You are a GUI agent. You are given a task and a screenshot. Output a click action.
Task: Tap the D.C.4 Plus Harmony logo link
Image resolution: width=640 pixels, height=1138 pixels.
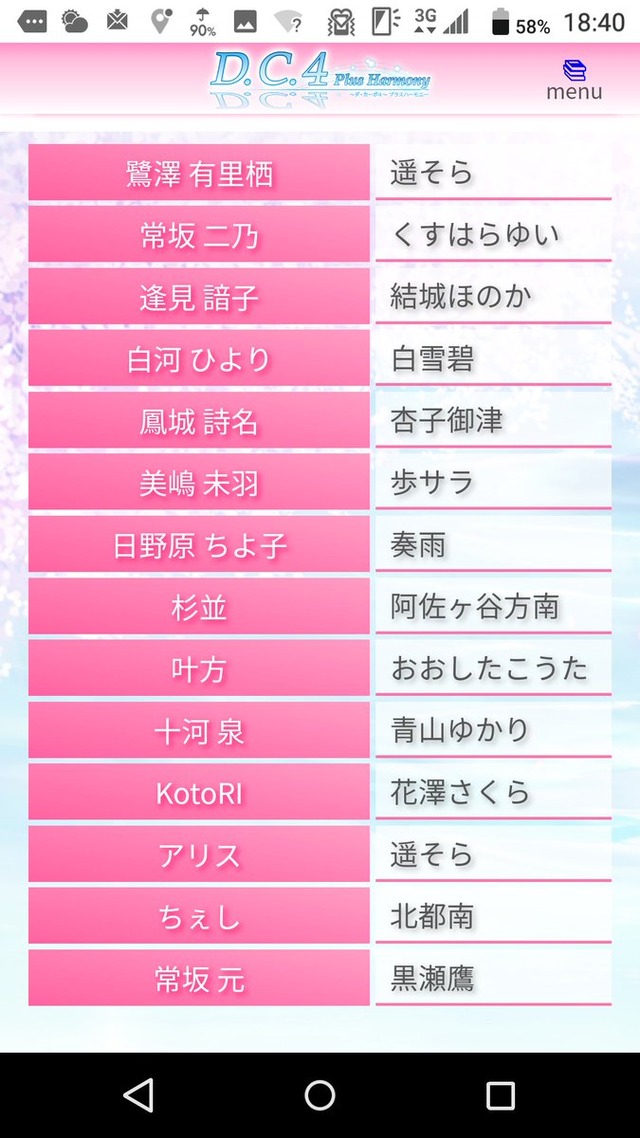coord(320,79)
